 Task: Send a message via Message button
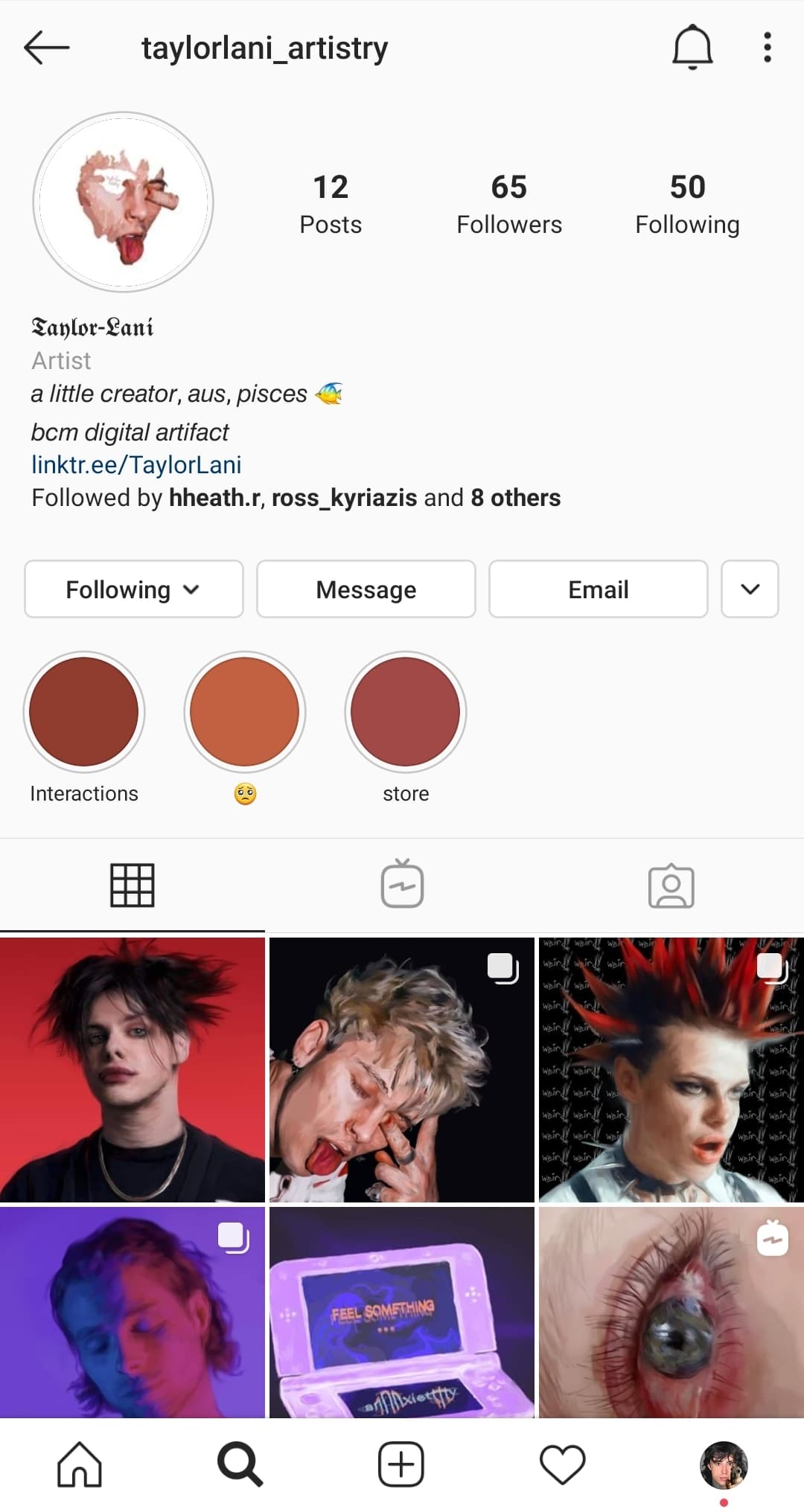(x=366, y=589)
